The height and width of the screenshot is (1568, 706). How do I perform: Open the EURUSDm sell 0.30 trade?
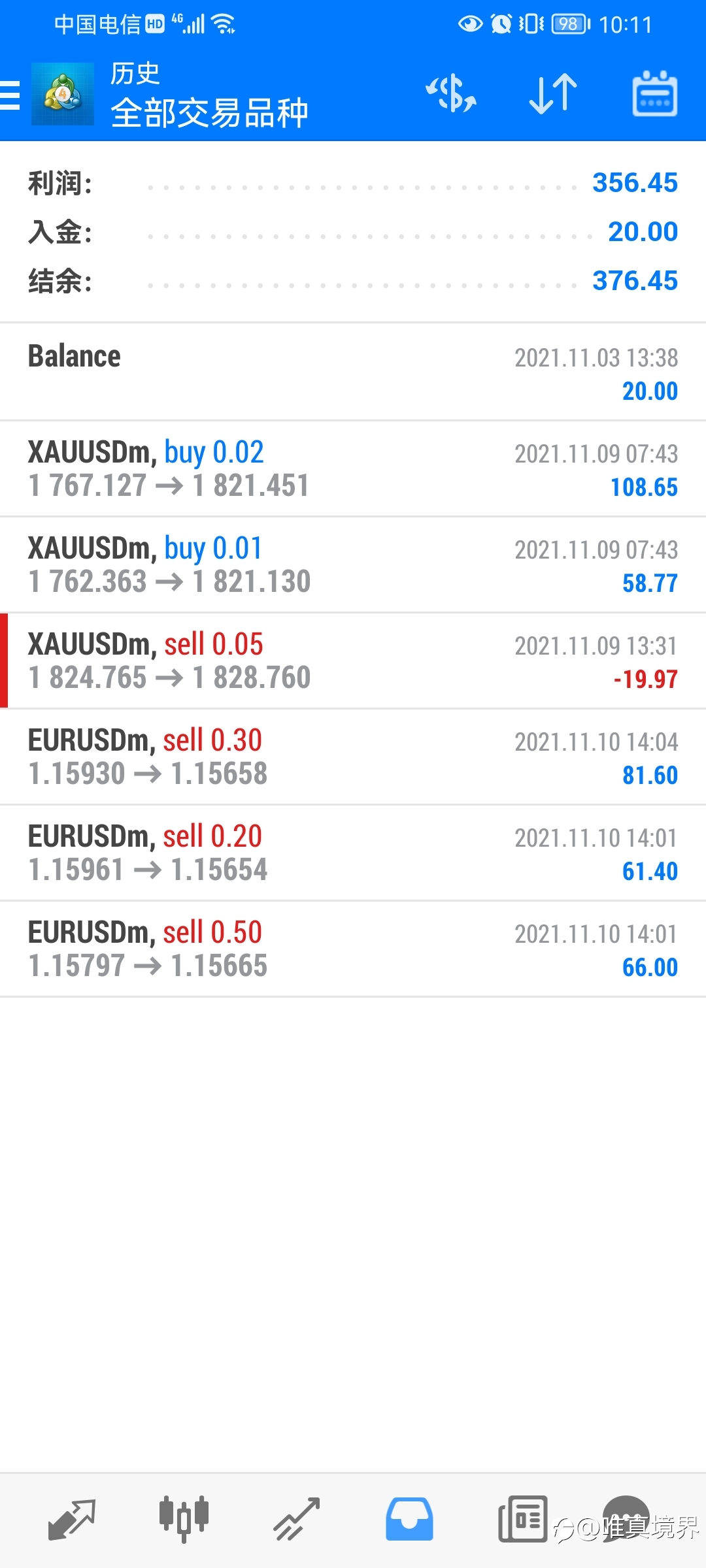[353, 757]
